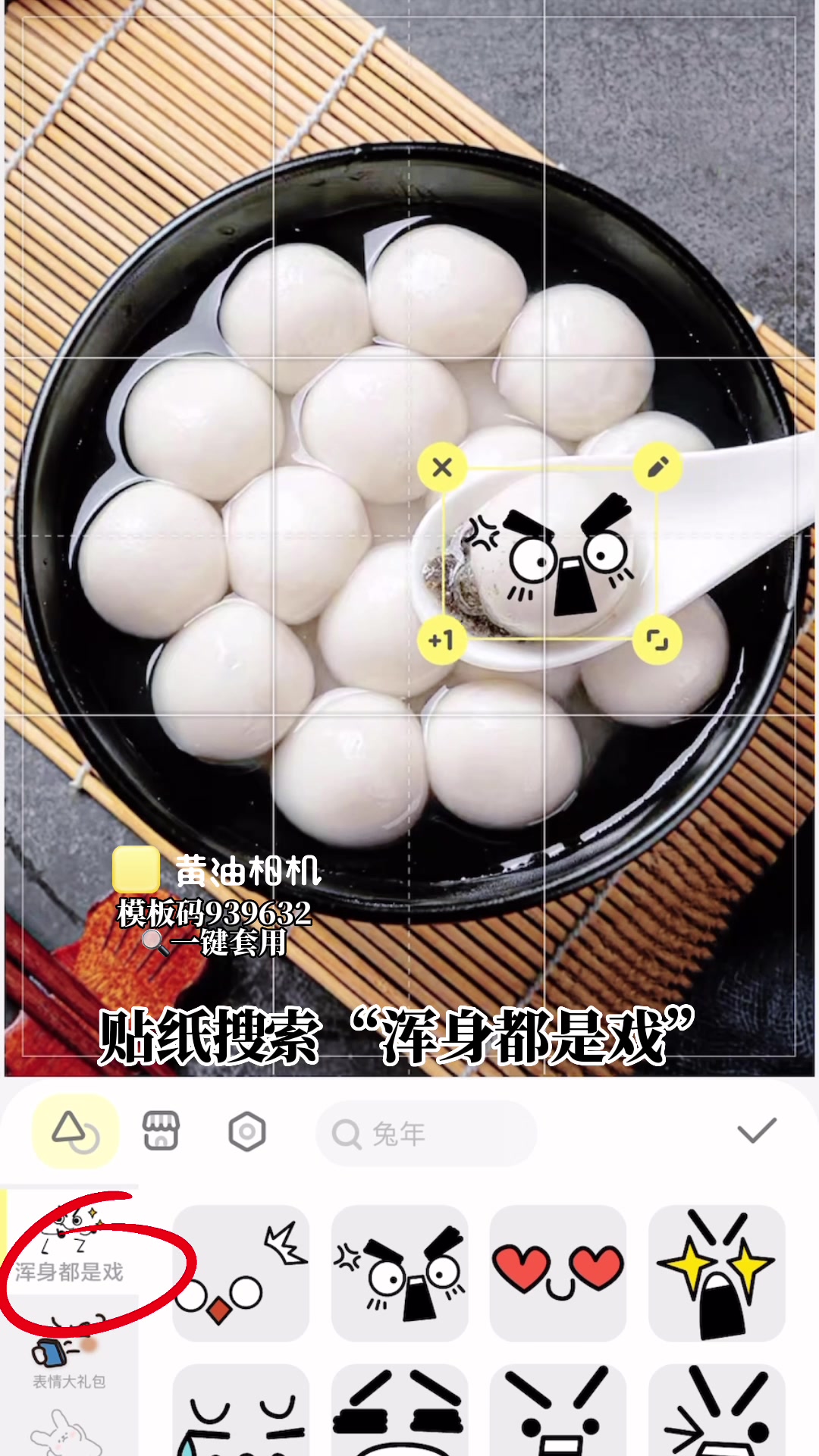The image size is (819, 1456).
Task: Open the hexagon tab in the toolbar
Action: click(x=247, y=1132)
